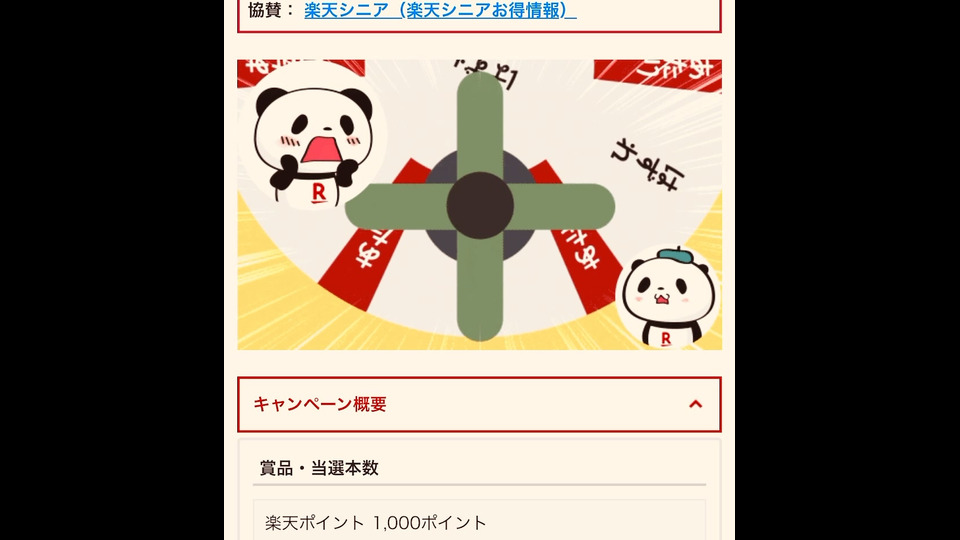
Task: Tap the spinning roulette game banner
Action: (479, 205)
